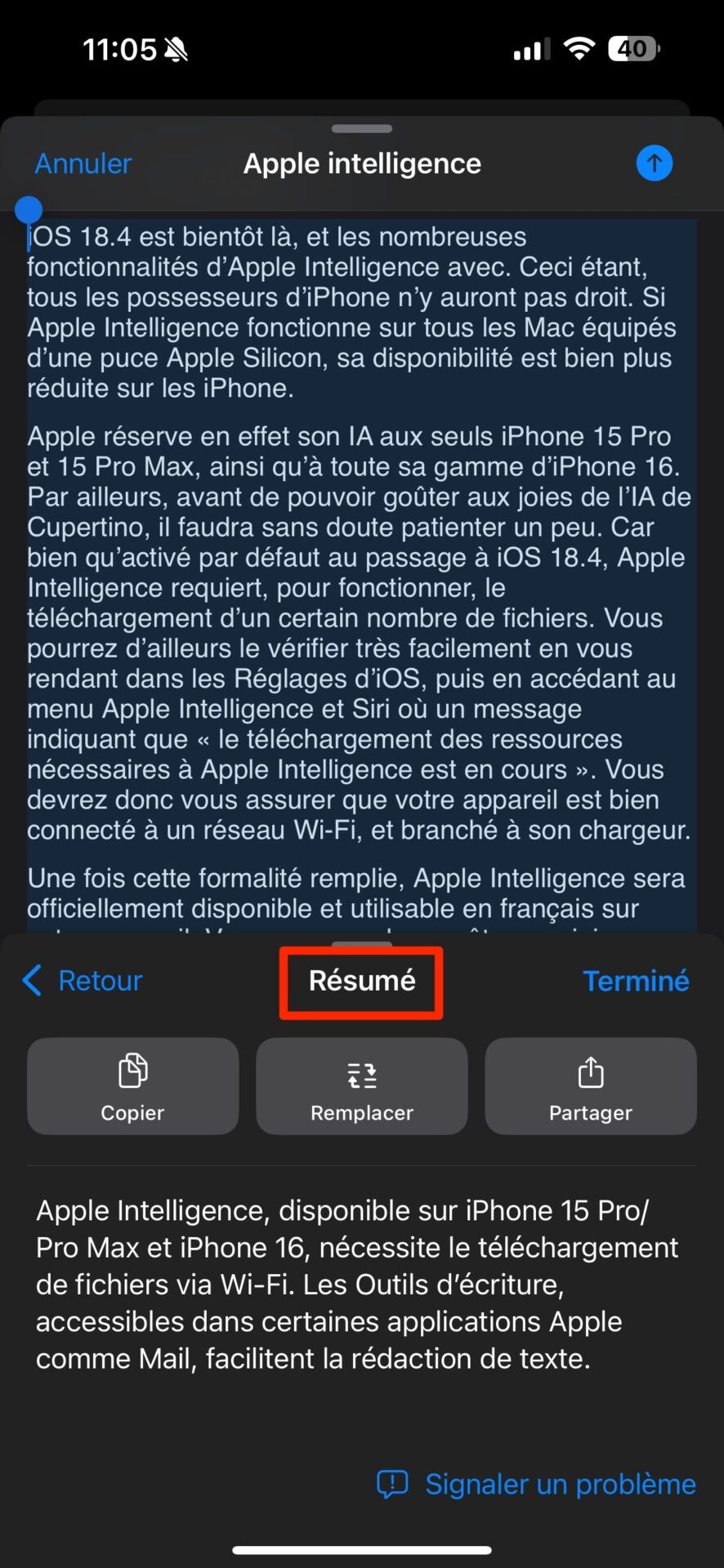This screenshot has height=1568, width=724.
Task: Go back with the Retour button
Action: (83, 980)
